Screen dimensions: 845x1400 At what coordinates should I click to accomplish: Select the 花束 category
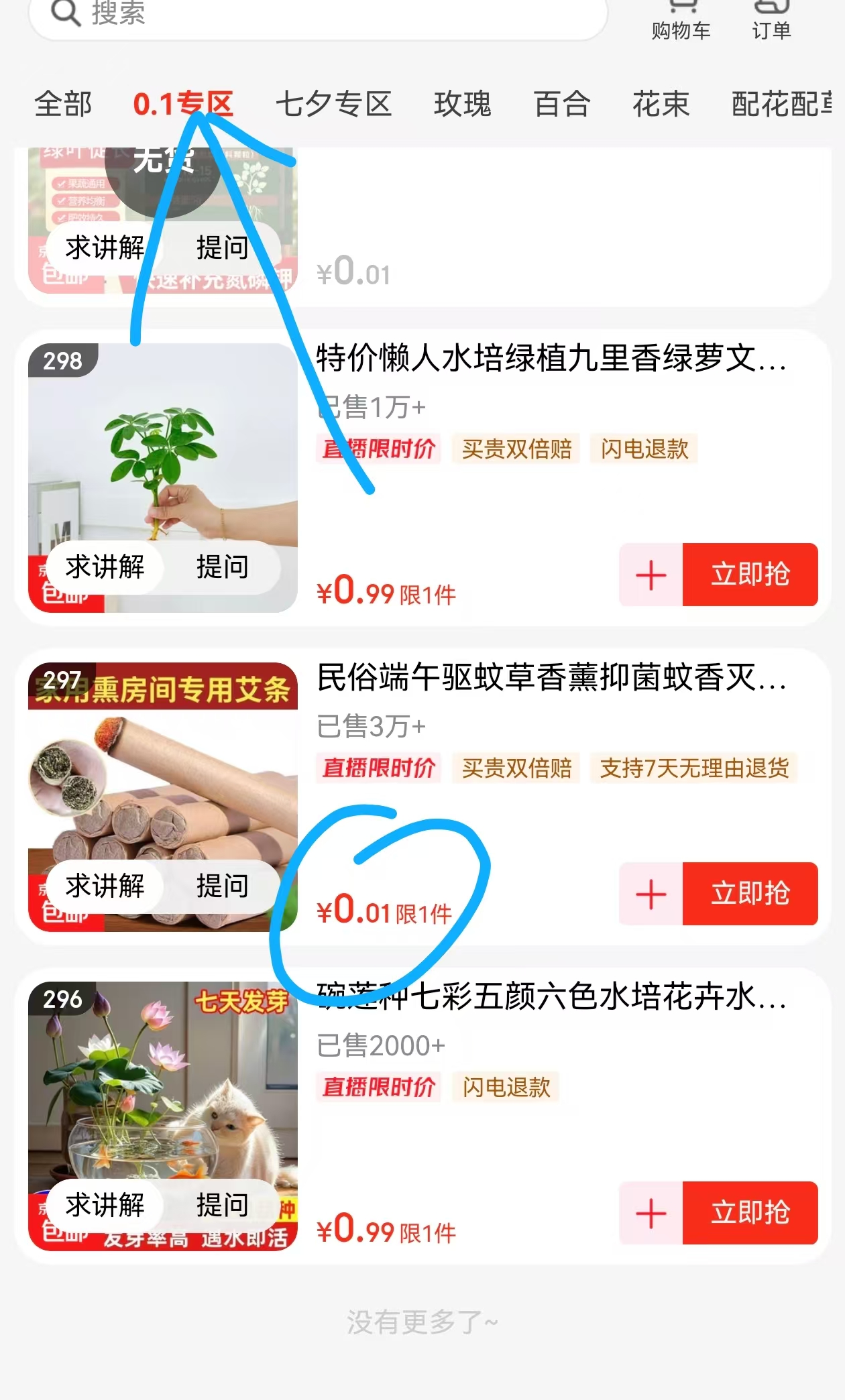pos(659,104)
